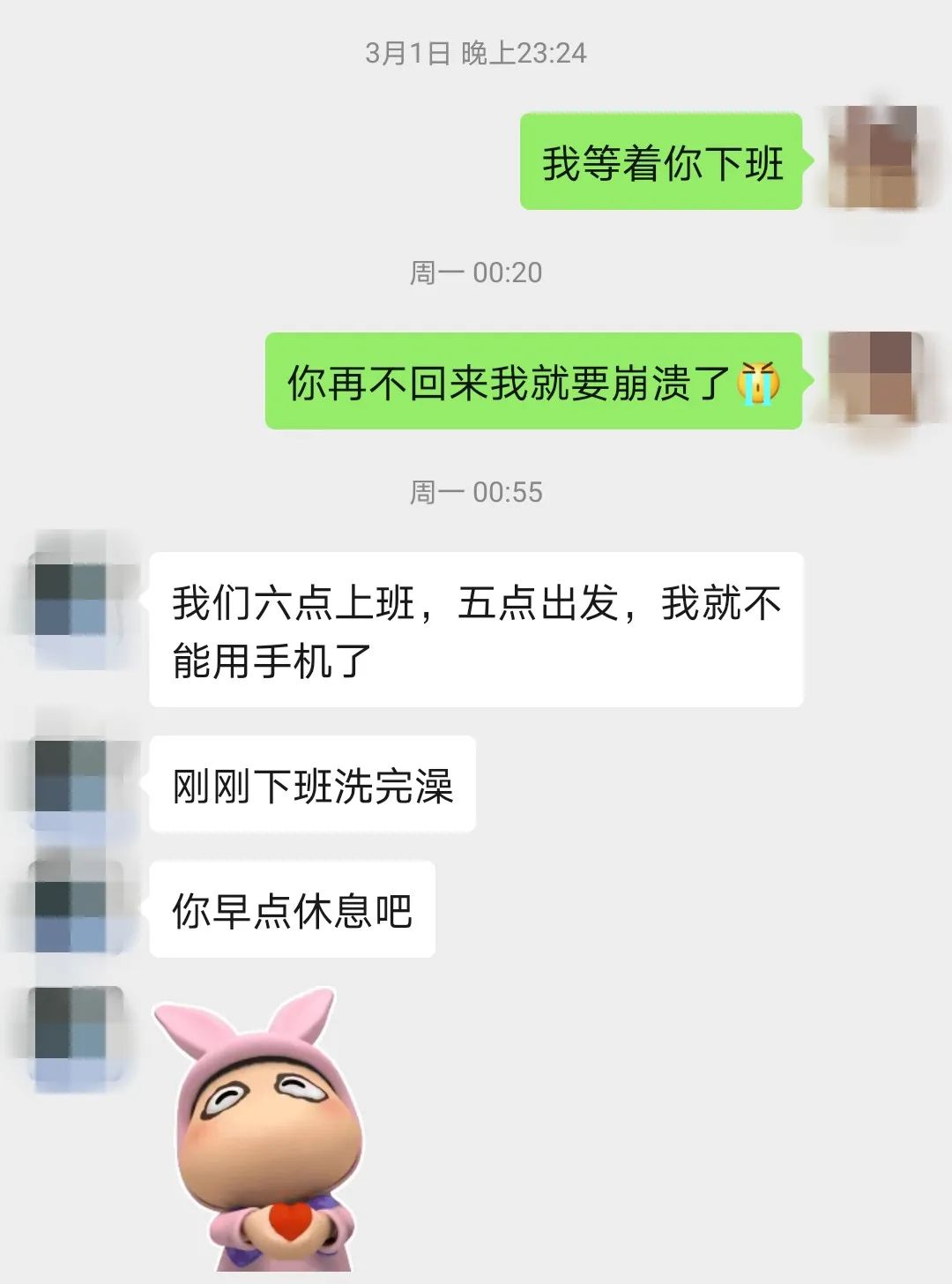Open the avatar beside the 我等着你下班 message
952x1284 pixels.
click(x=874, y=159)
